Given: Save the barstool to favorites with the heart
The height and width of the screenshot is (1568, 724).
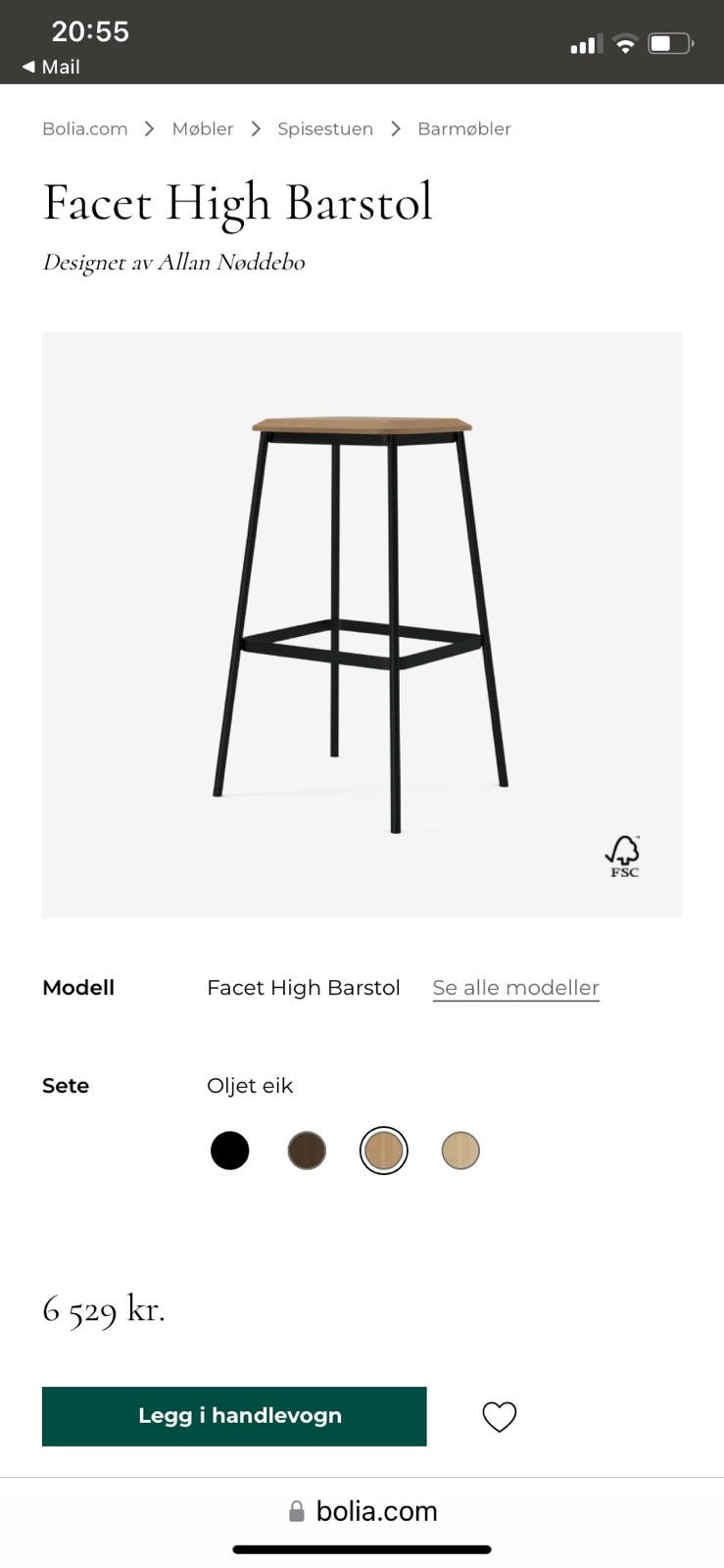Looking at the screenshot, I should (x=500, y=1417).
